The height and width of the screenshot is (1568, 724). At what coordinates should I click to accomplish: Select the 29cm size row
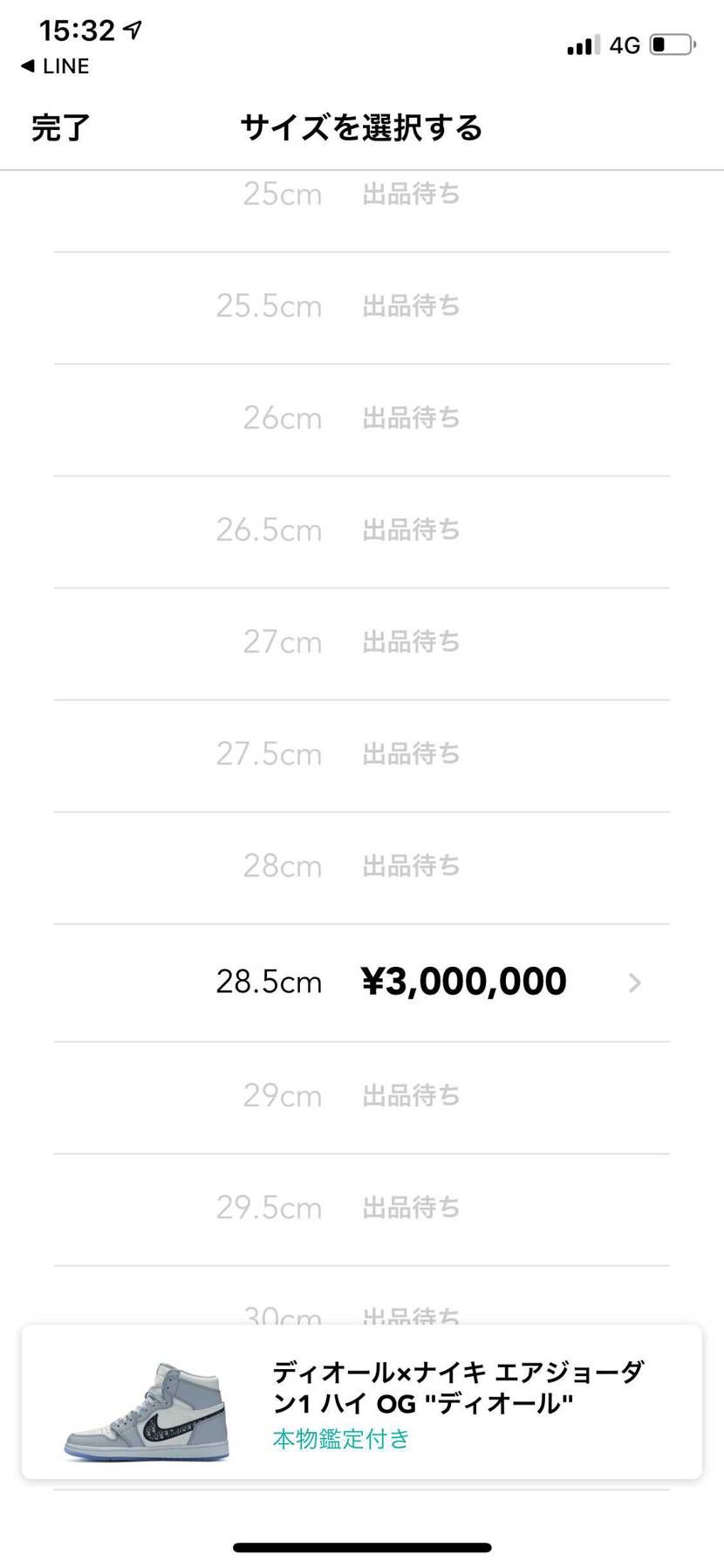pos(362,1095)
